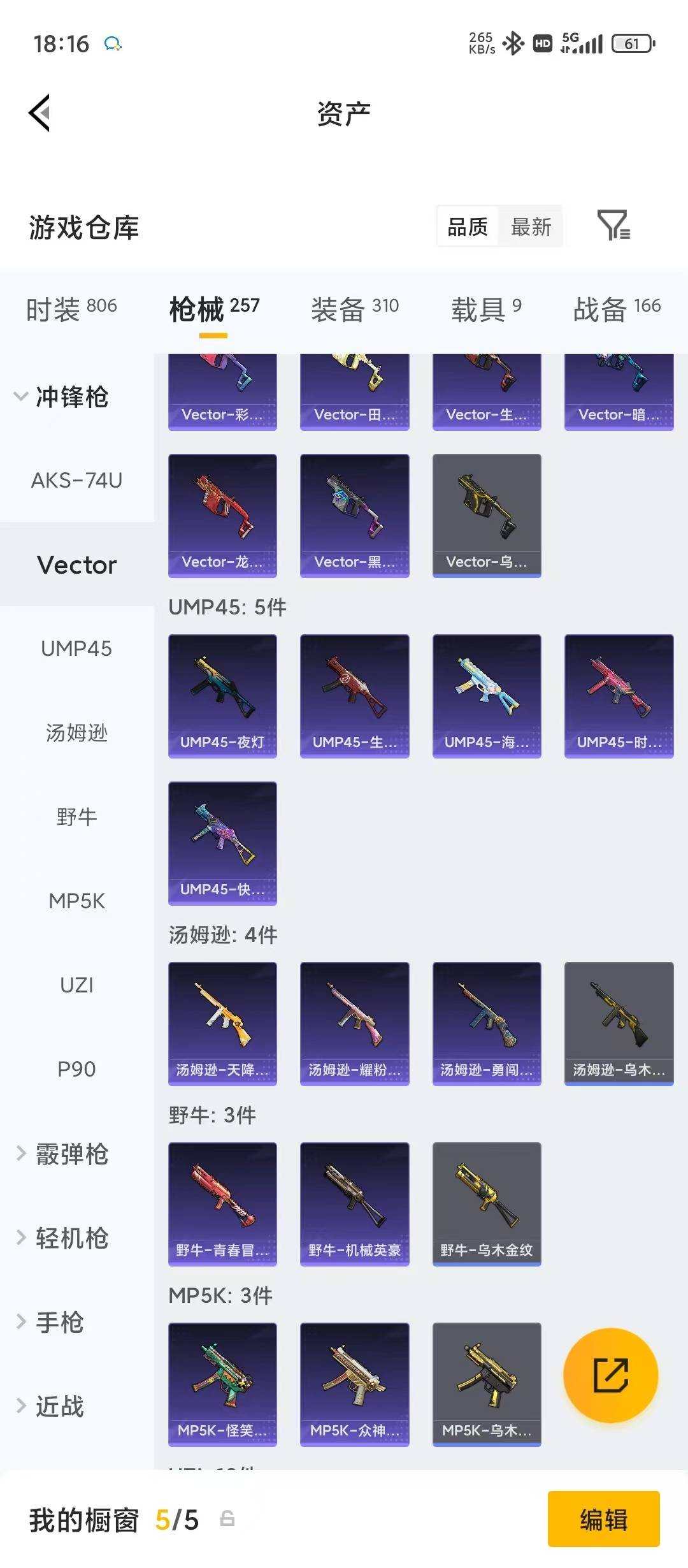Select P90 in the side list
The image size is (688, 1568).
point(76,1069)
